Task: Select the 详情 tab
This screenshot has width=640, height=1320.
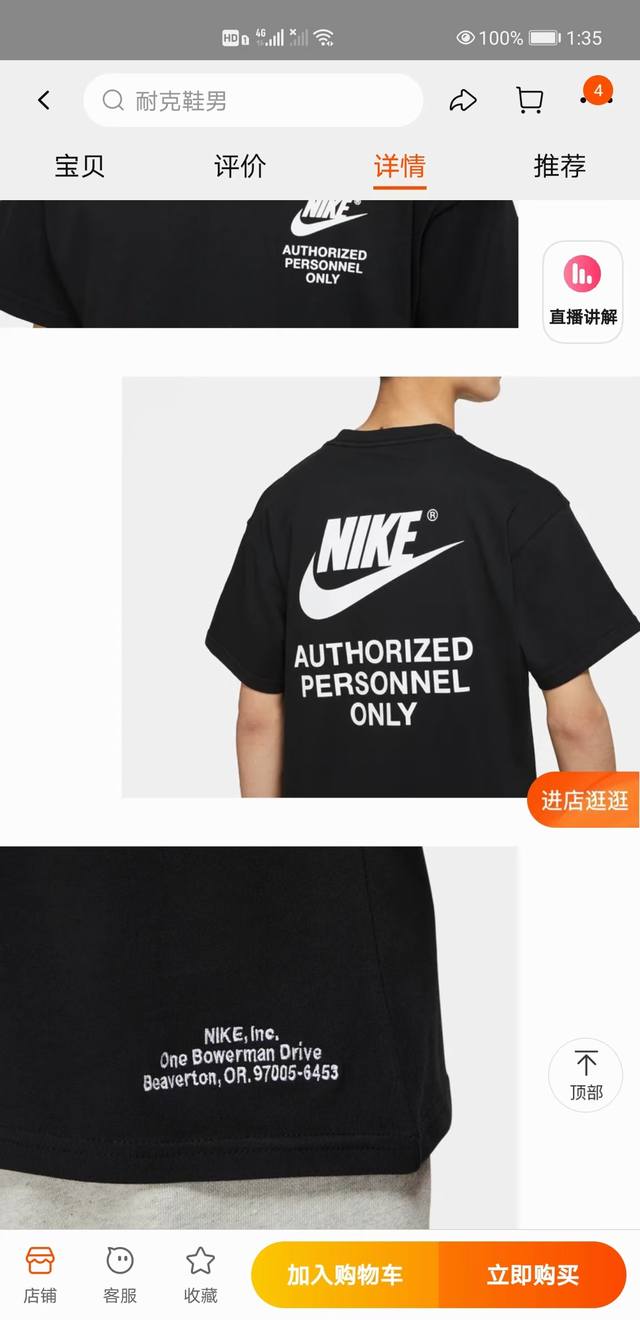Action: click(x=400, y=166)
